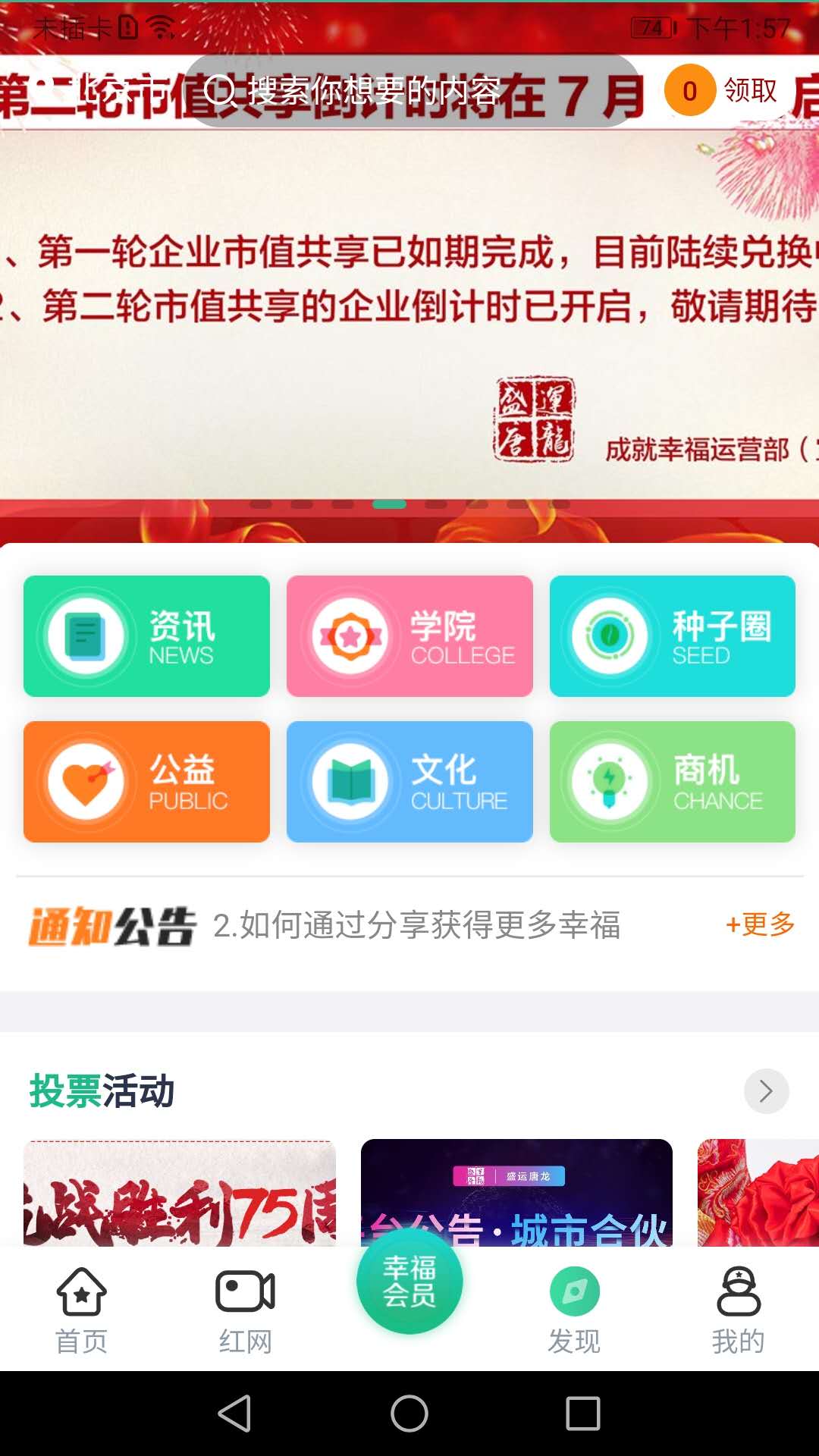
Task: Open the announcement banner about 市值共享
Action: (409, 318)
